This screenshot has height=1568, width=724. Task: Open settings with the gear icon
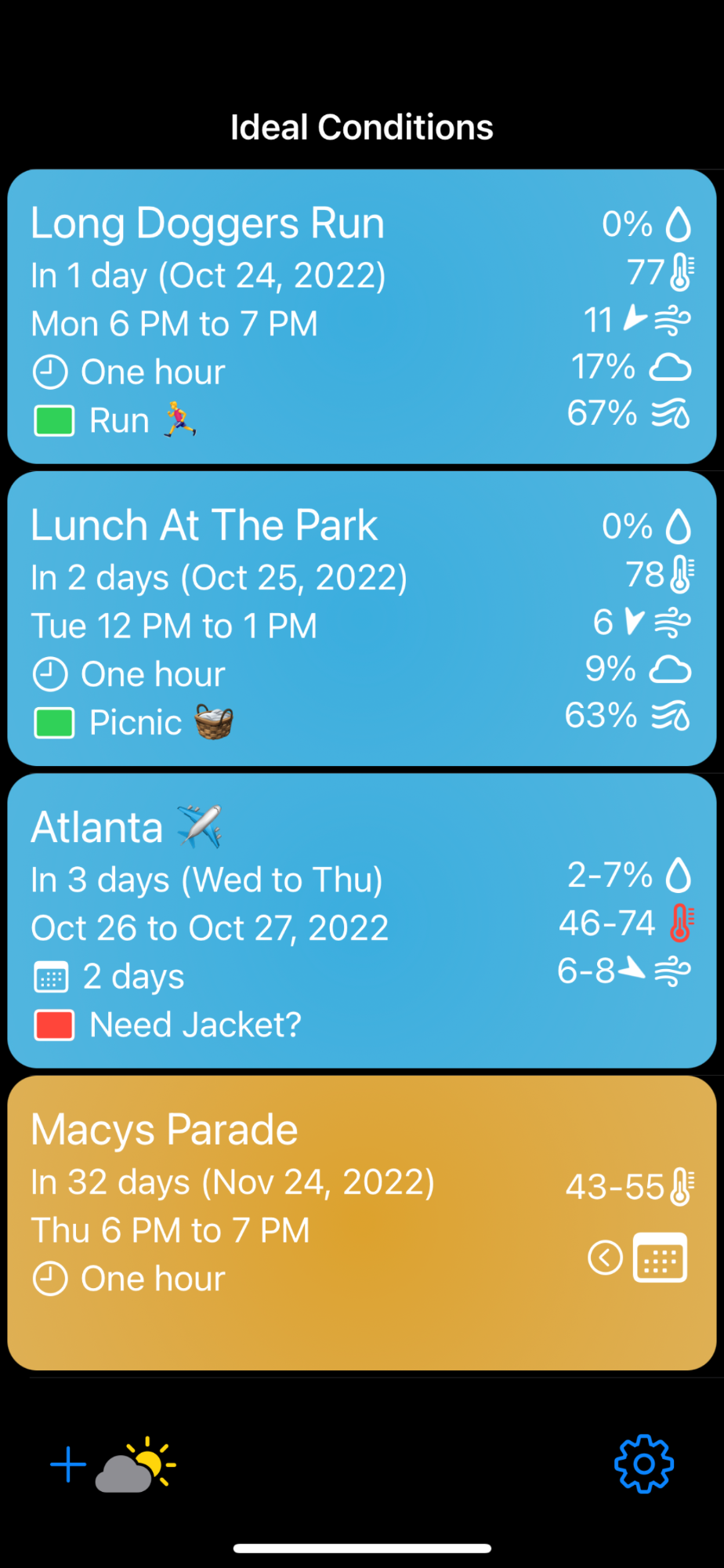coord(643,1464)
